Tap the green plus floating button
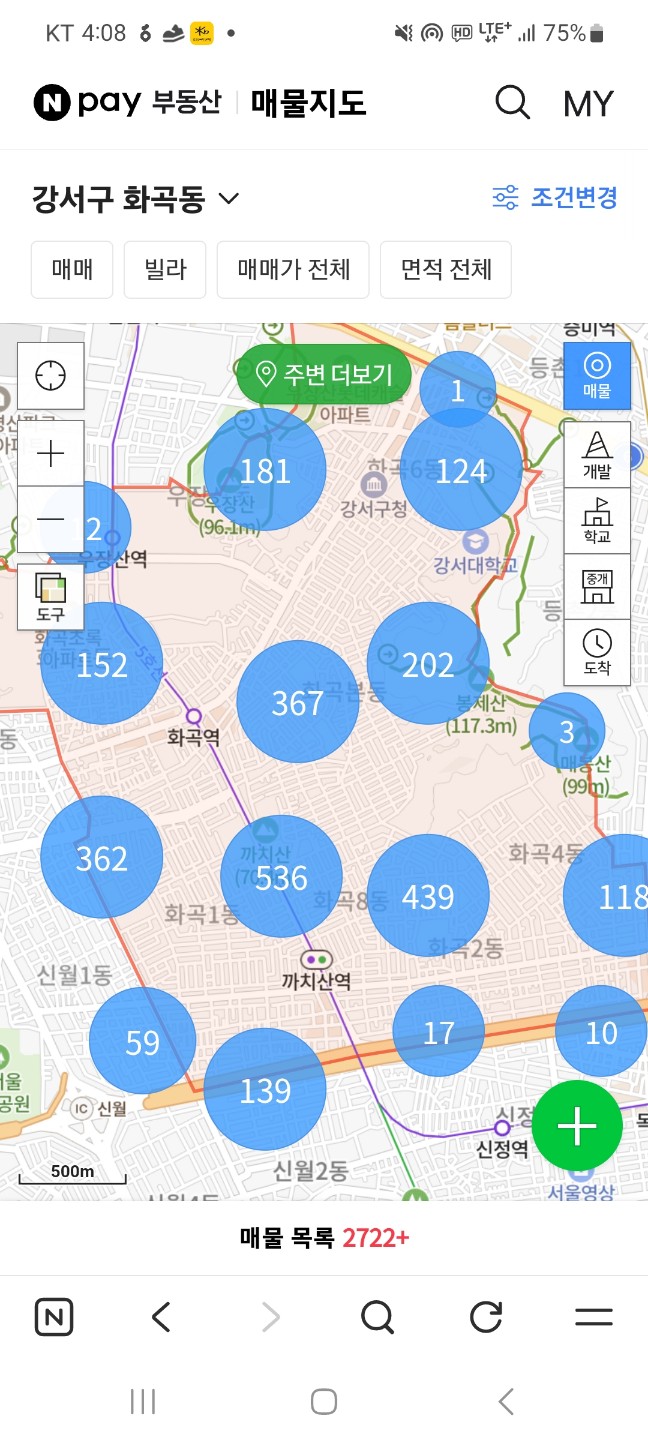 point(577,1126)
